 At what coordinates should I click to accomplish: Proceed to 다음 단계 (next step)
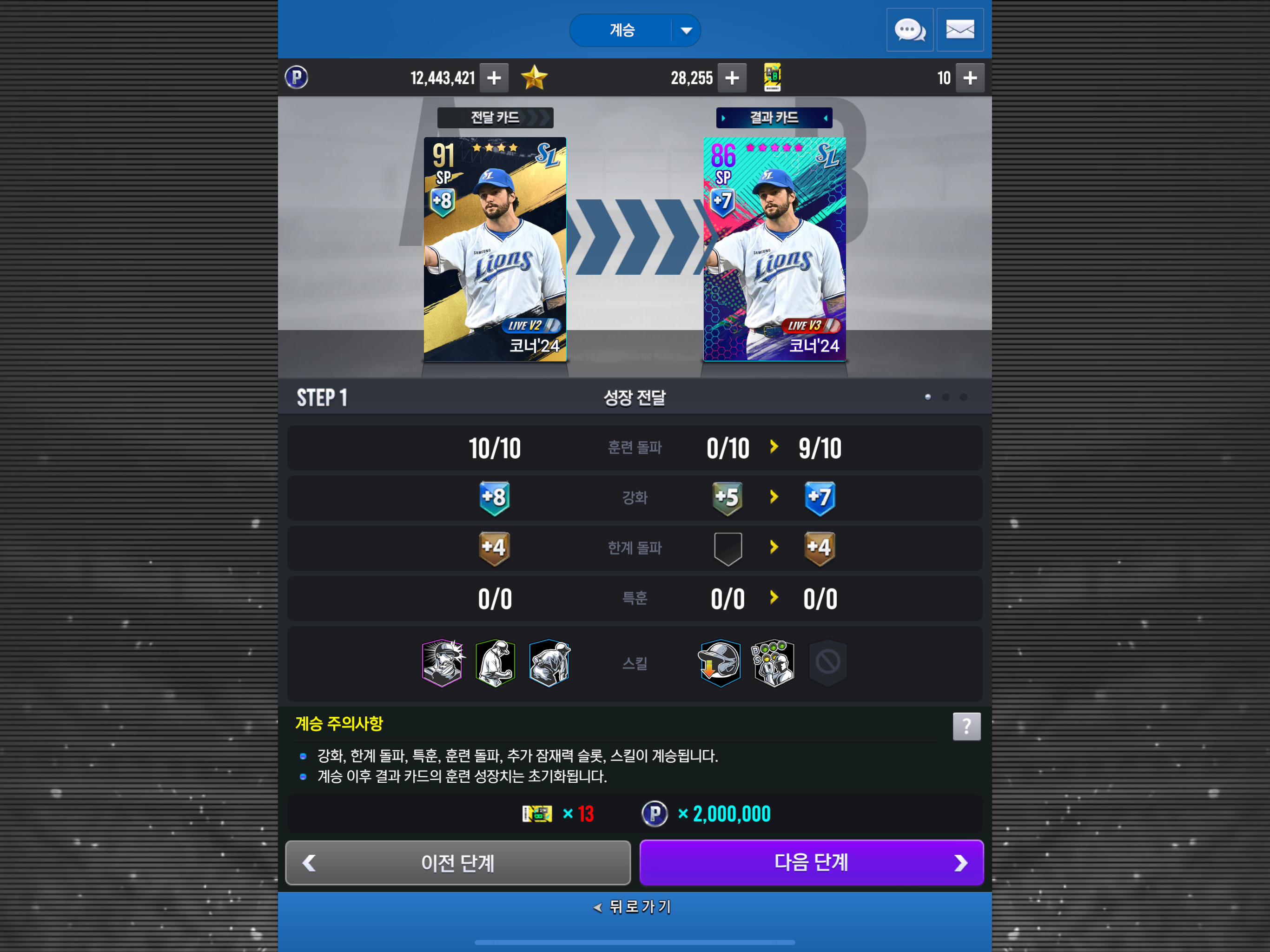[x=811, y=862]
